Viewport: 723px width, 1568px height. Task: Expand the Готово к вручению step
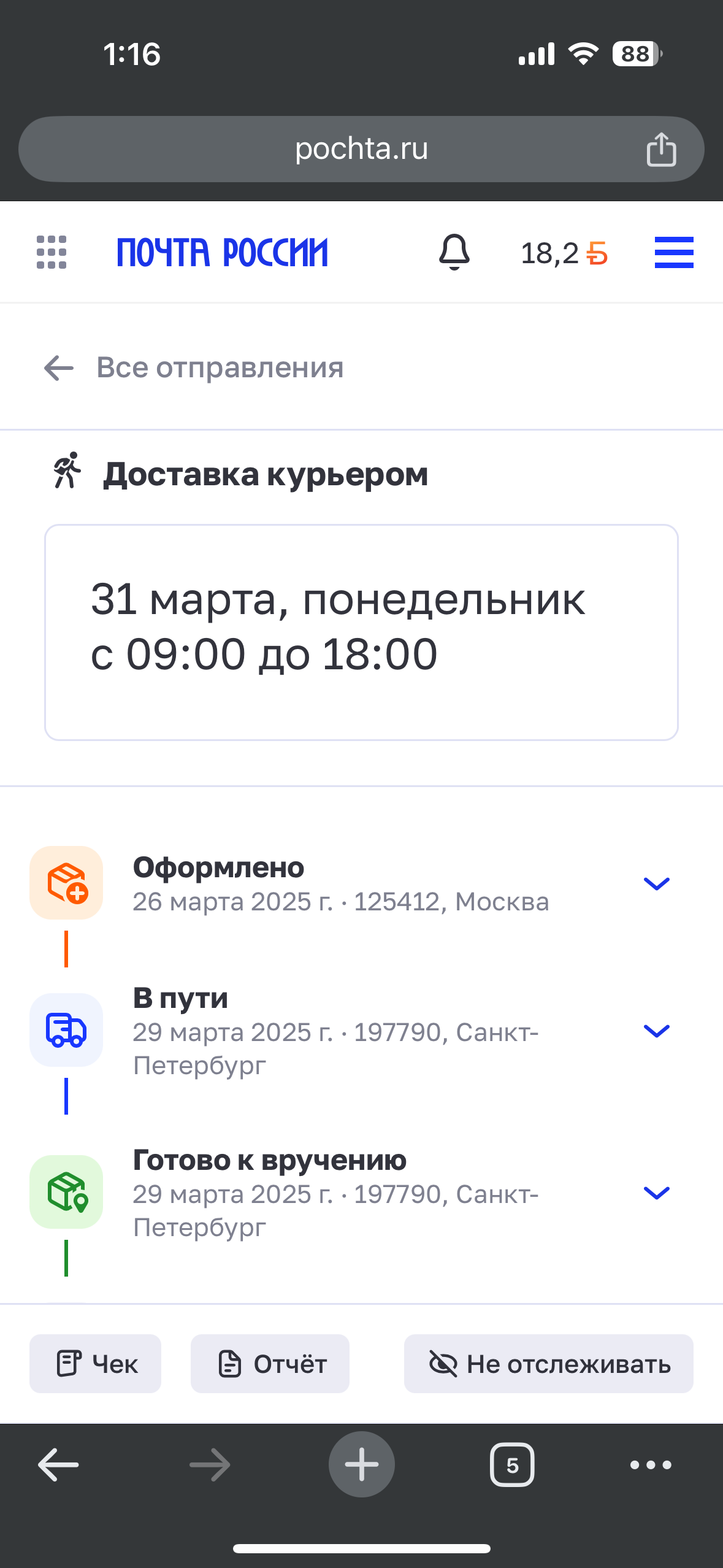(656, 1193)
